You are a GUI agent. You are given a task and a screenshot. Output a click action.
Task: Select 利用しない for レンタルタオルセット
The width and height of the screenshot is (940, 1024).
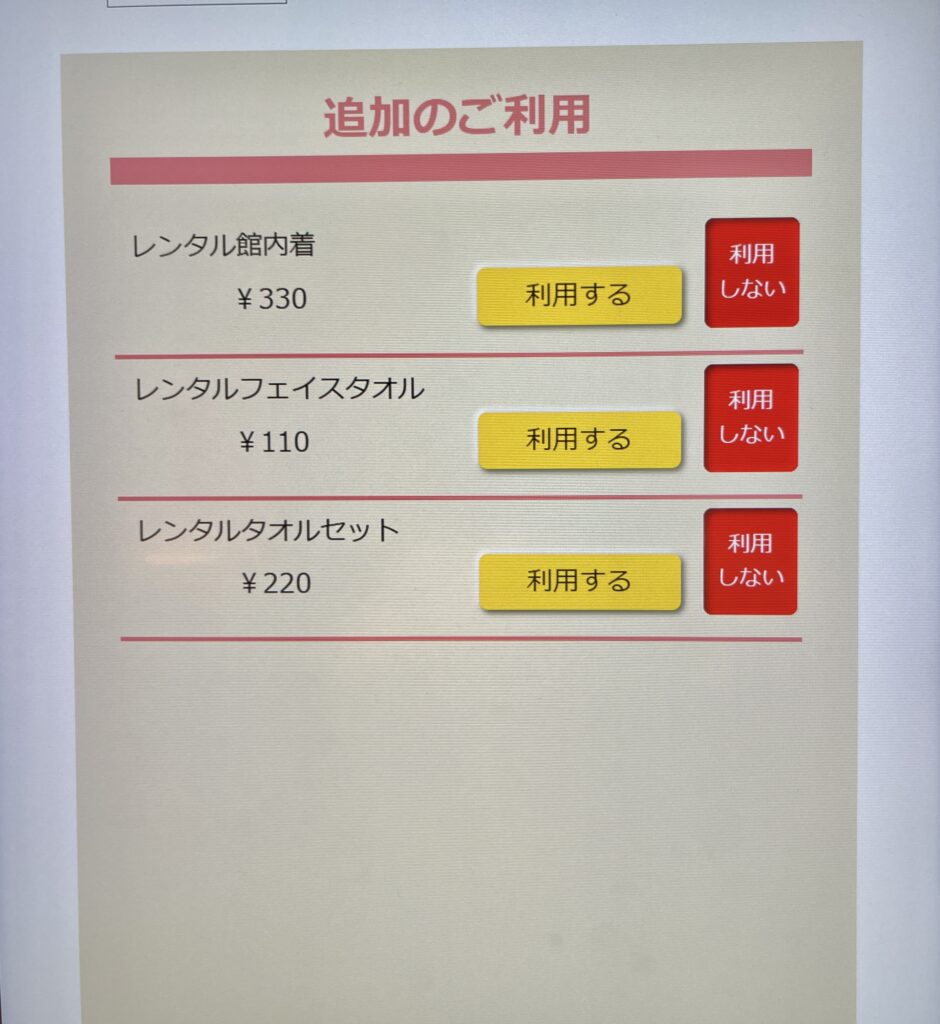(x=750, y=561)
